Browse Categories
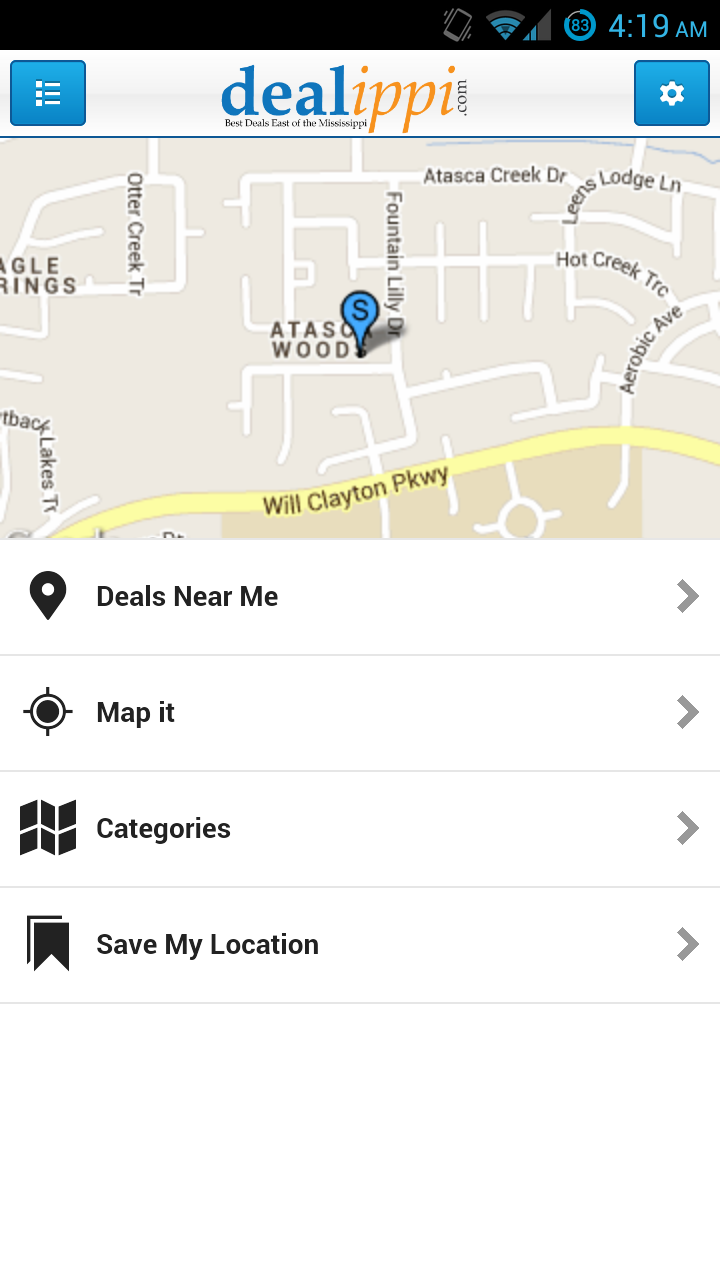The image size is (720, 1280). point(360,829)
